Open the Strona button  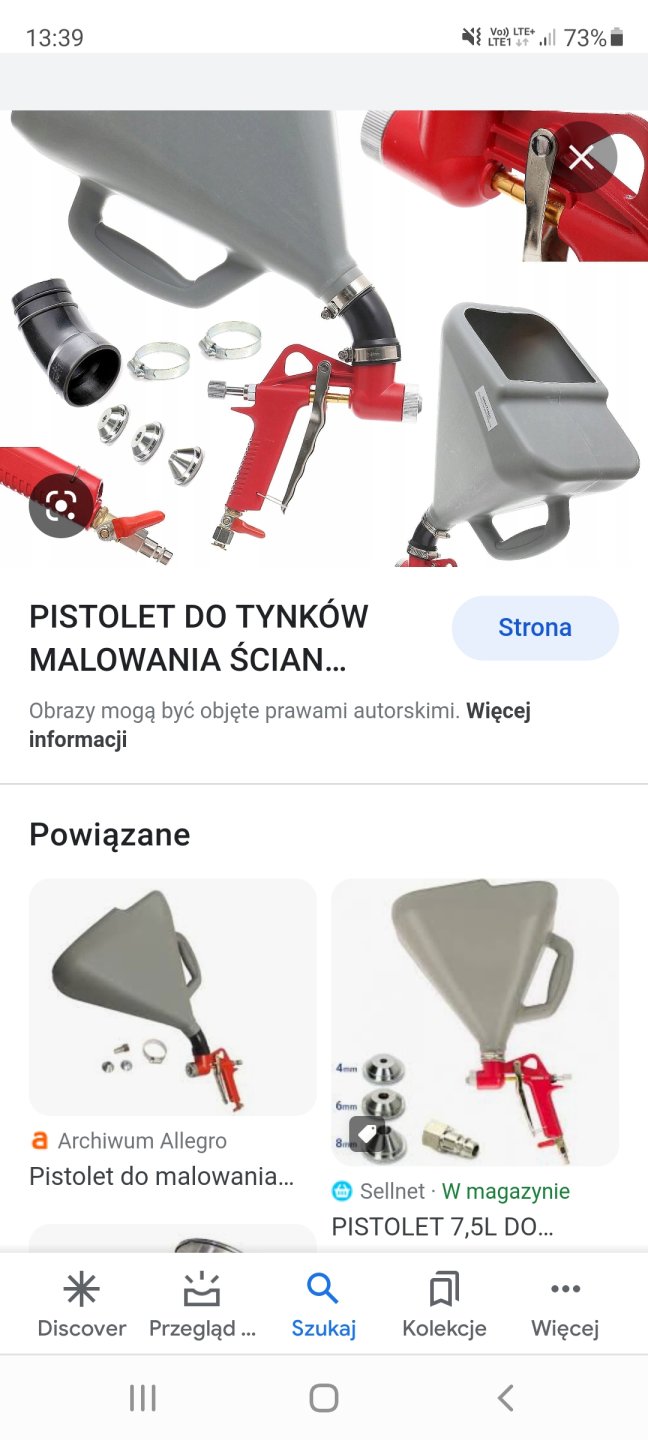535,628
